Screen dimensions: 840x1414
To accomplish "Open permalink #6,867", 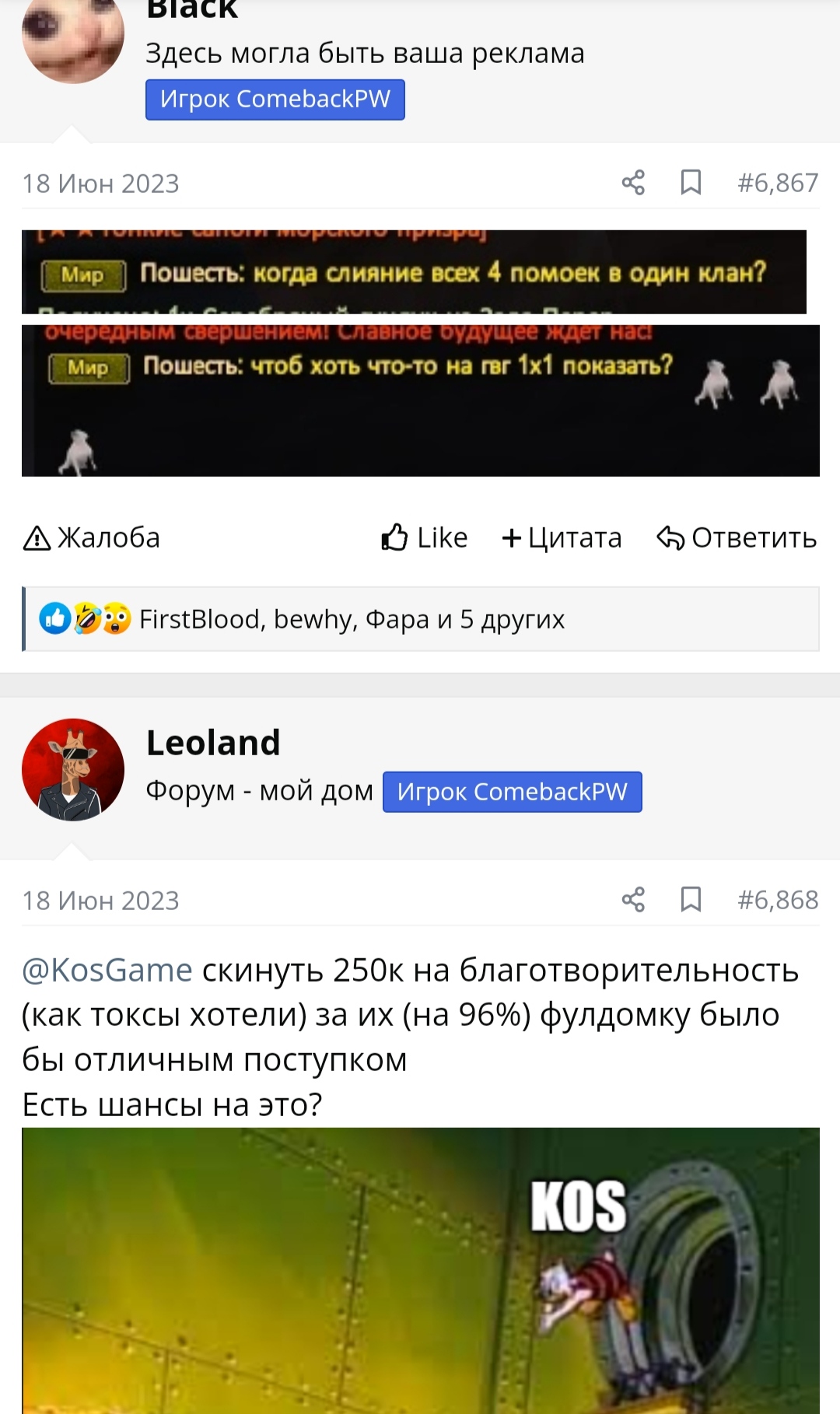I will click(x=778, y=183).
